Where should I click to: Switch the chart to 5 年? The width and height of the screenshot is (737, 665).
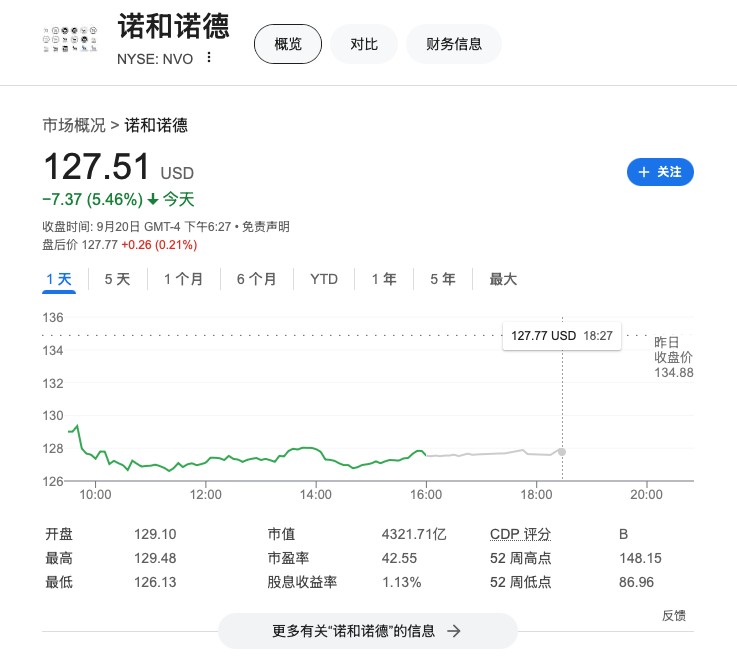pos(442,279)
